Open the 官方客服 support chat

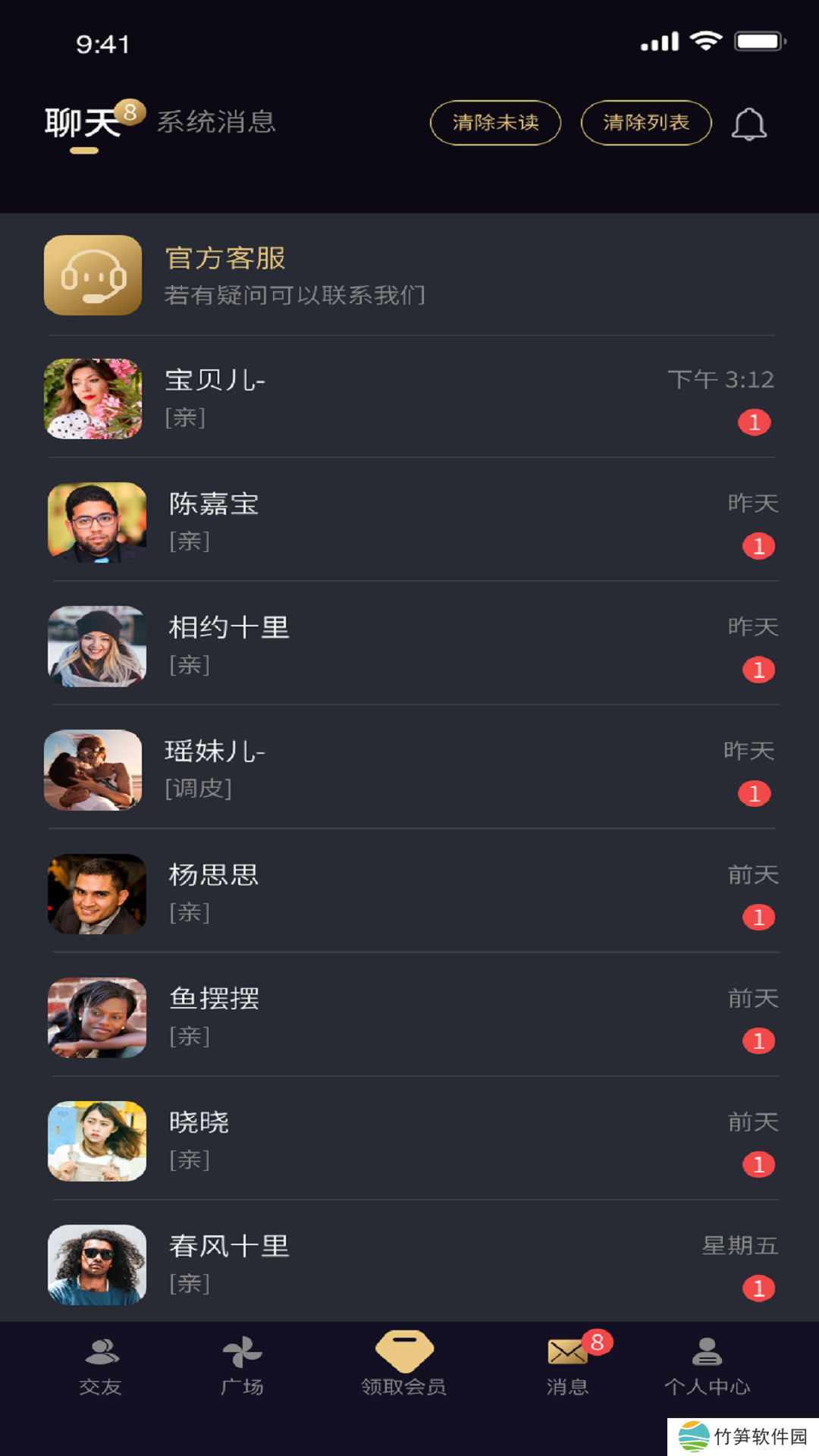click(x=409, y=275)
